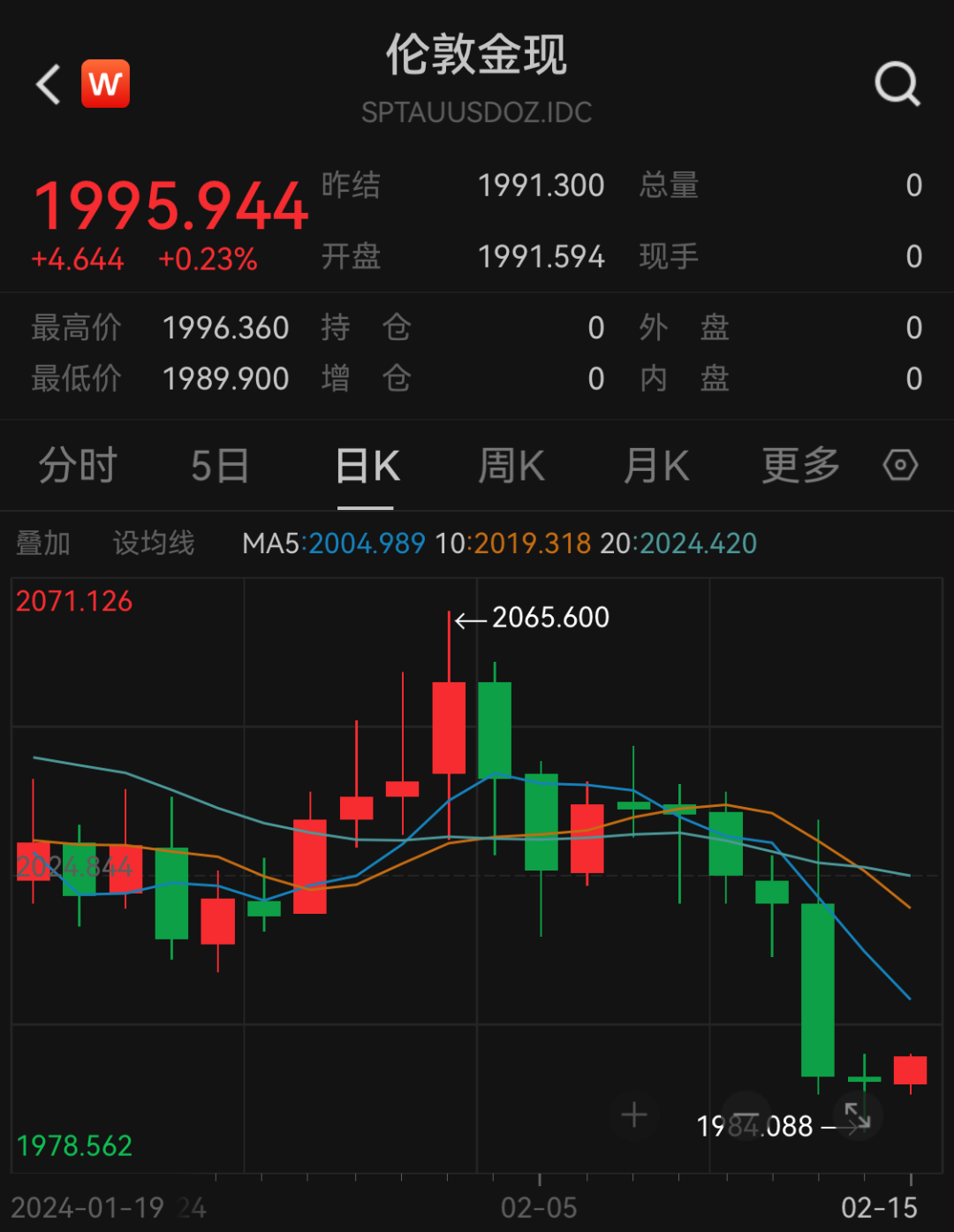Image resolution: width=954 pixels, height=1232 pixels.
Task: Select the tall green candlestick before 02-15
Action: point(817,990)
